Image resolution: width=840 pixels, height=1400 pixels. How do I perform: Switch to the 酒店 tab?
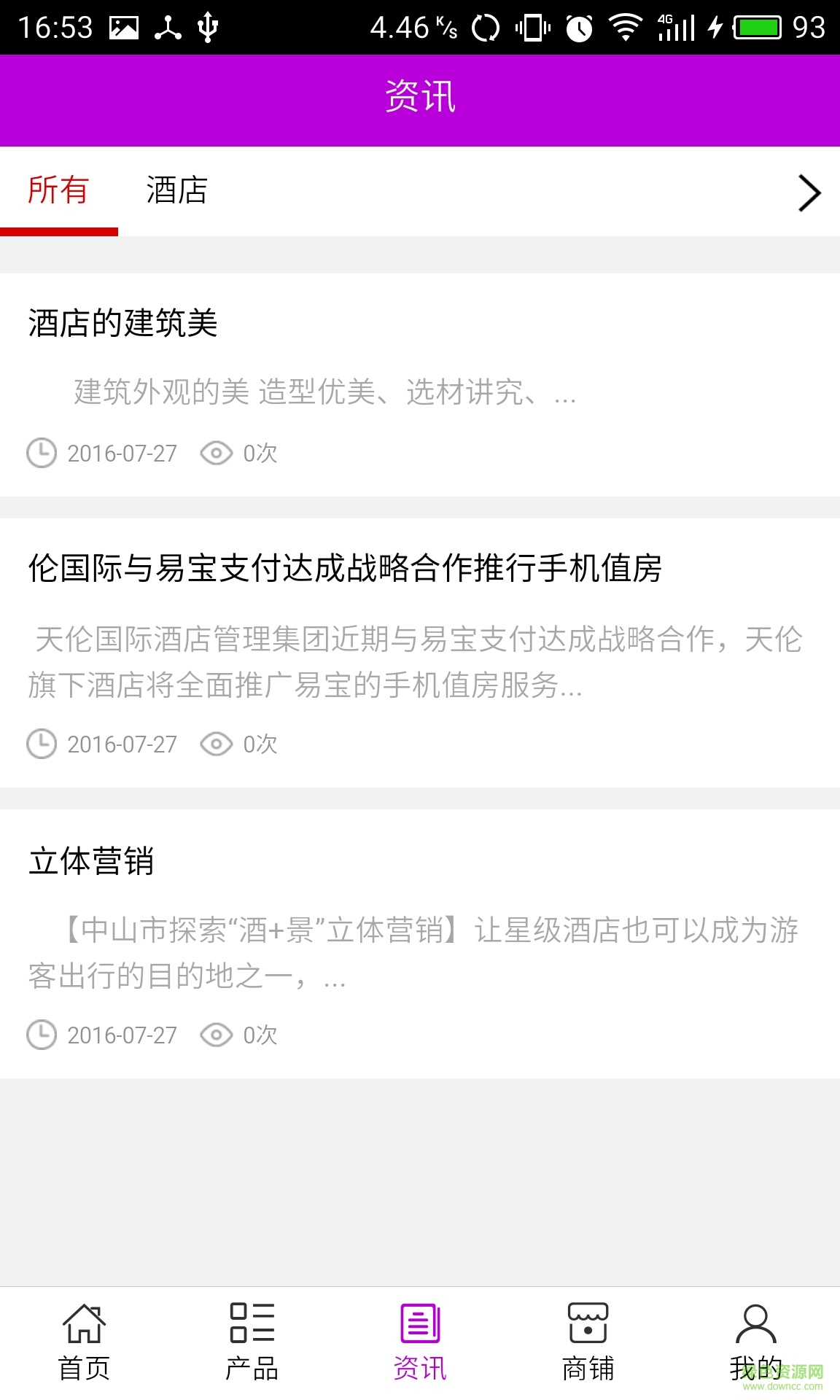tap(175, 191)
